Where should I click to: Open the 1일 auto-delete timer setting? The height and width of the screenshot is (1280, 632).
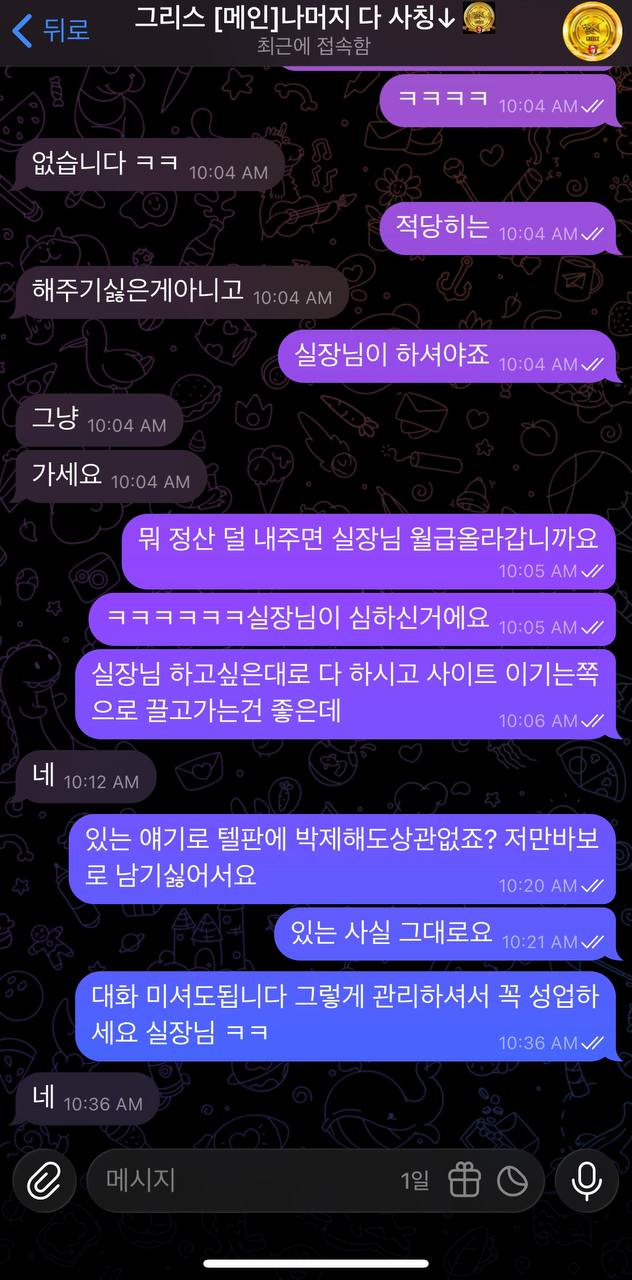[415, 1181]
